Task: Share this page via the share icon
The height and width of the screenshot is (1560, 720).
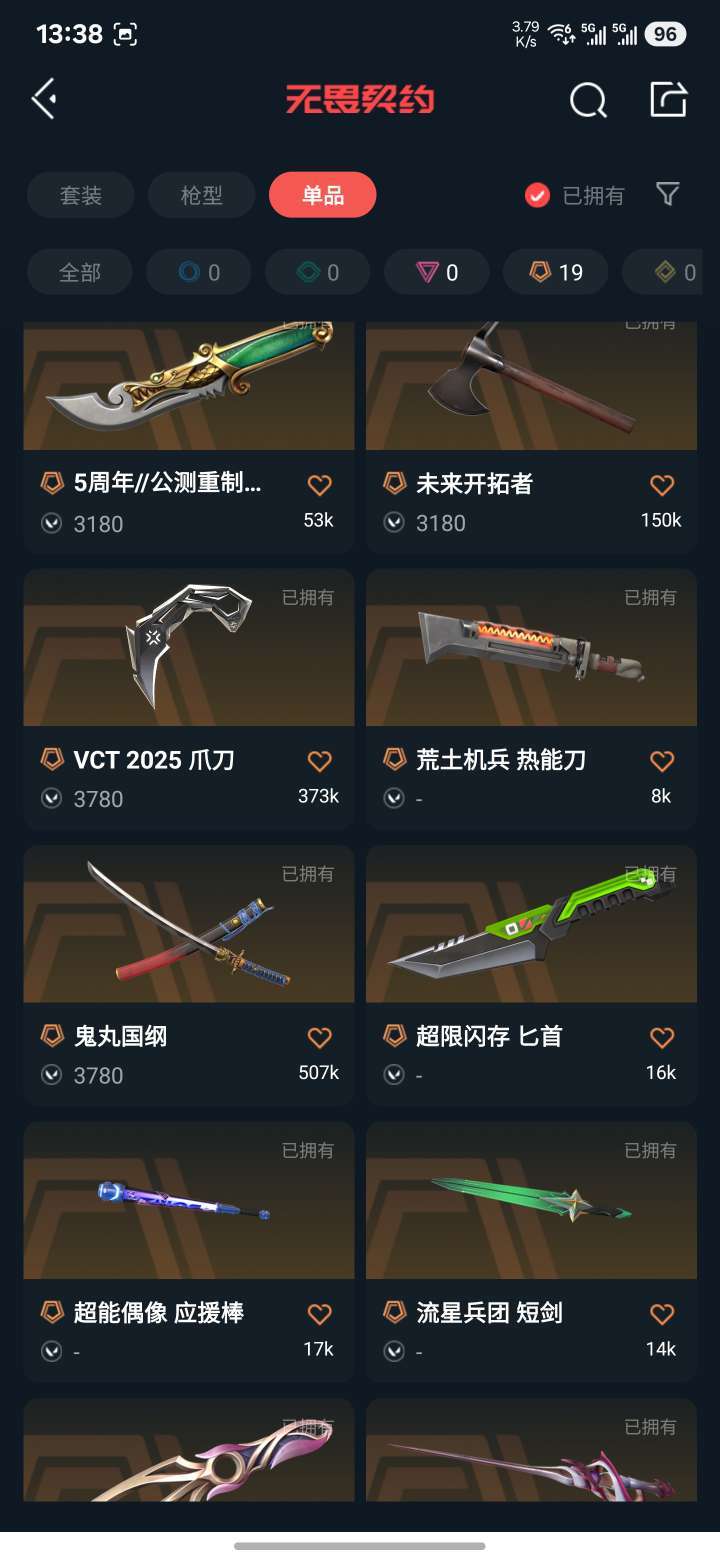Action: (x=669, y=99)
